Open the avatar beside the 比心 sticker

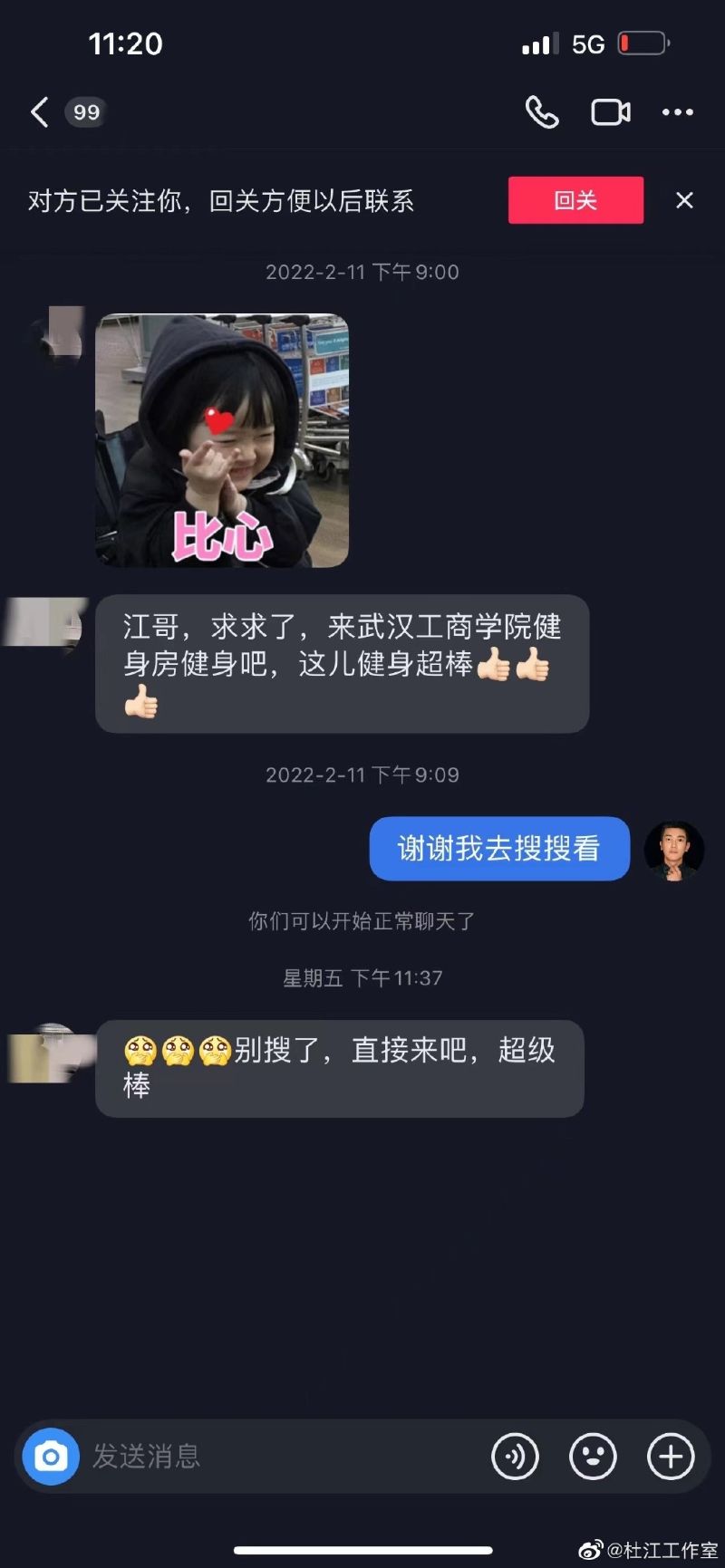tap(58, 335)
